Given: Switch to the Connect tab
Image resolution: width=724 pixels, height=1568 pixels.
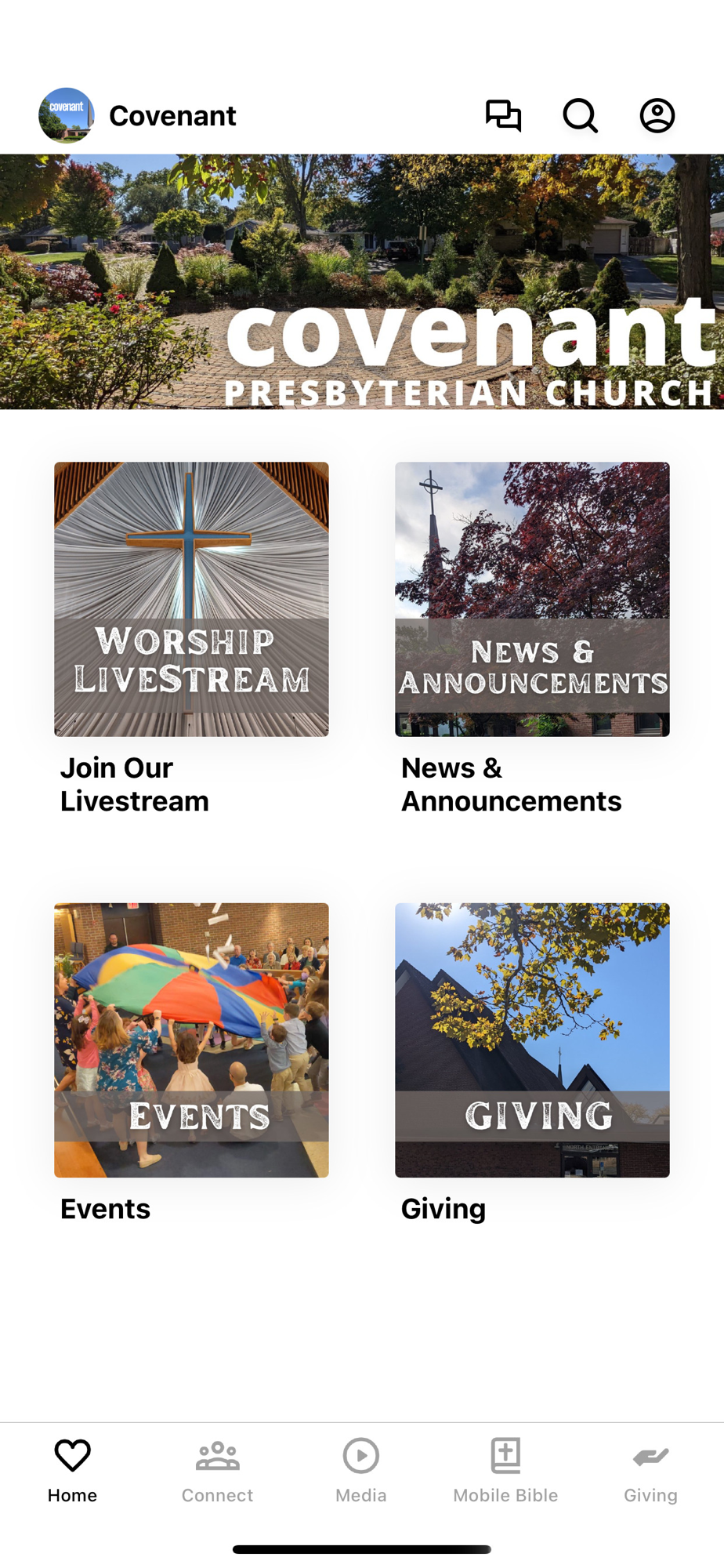Looking at the screenshot, I should (217, 1471).
